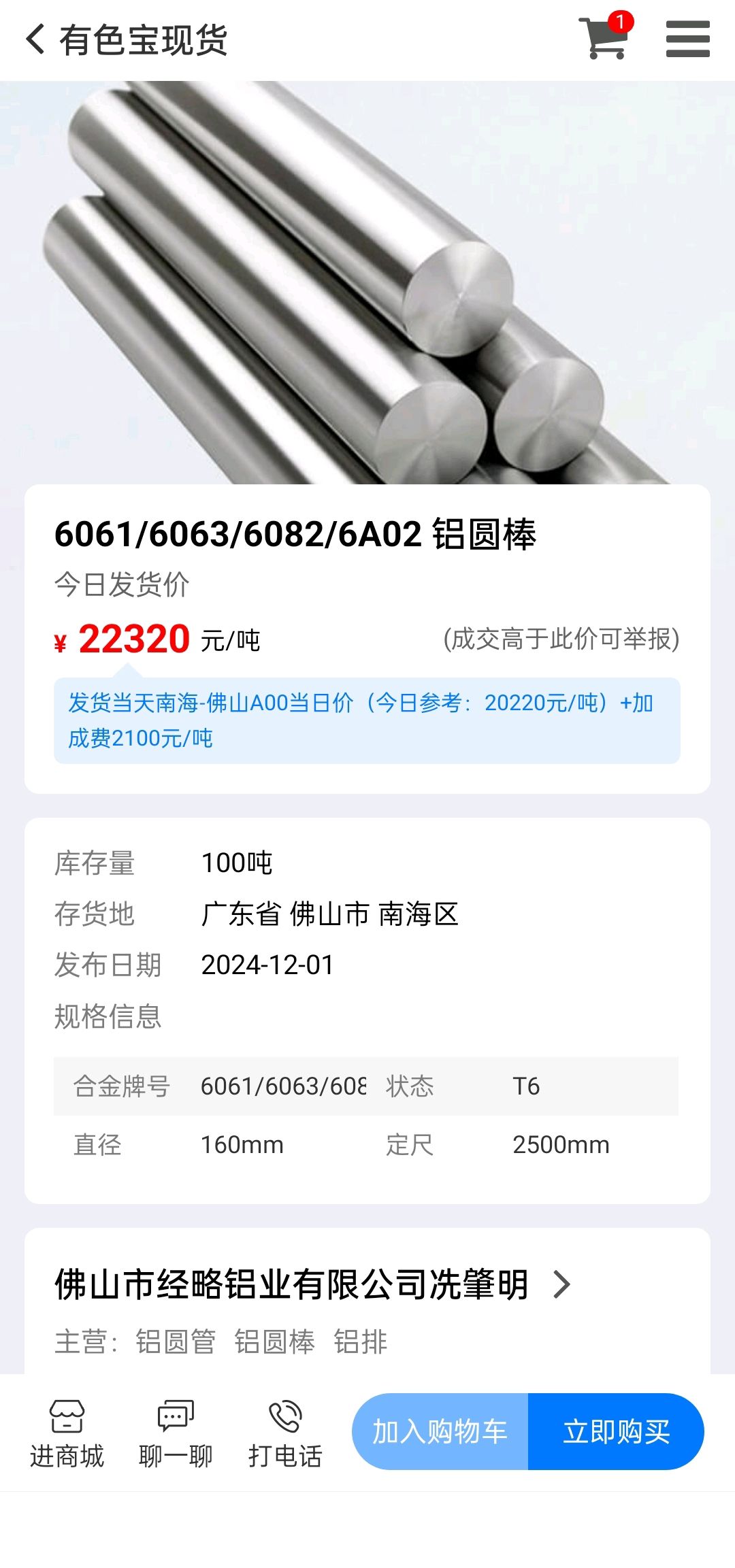Open 佛山市经略铝业有限公司 seller page

[x=312, y=1285]
